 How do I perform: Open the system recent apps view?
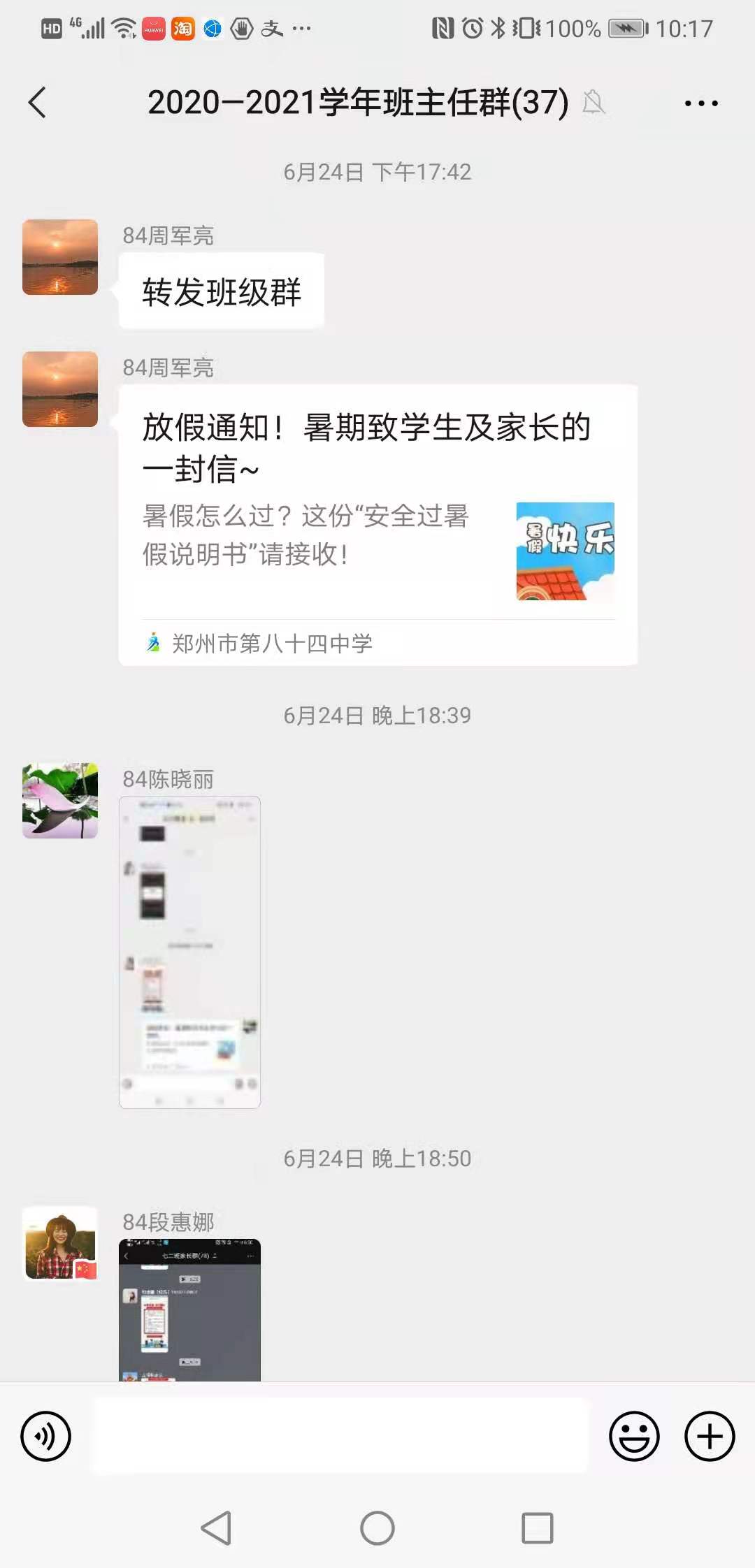(537, 1528)
